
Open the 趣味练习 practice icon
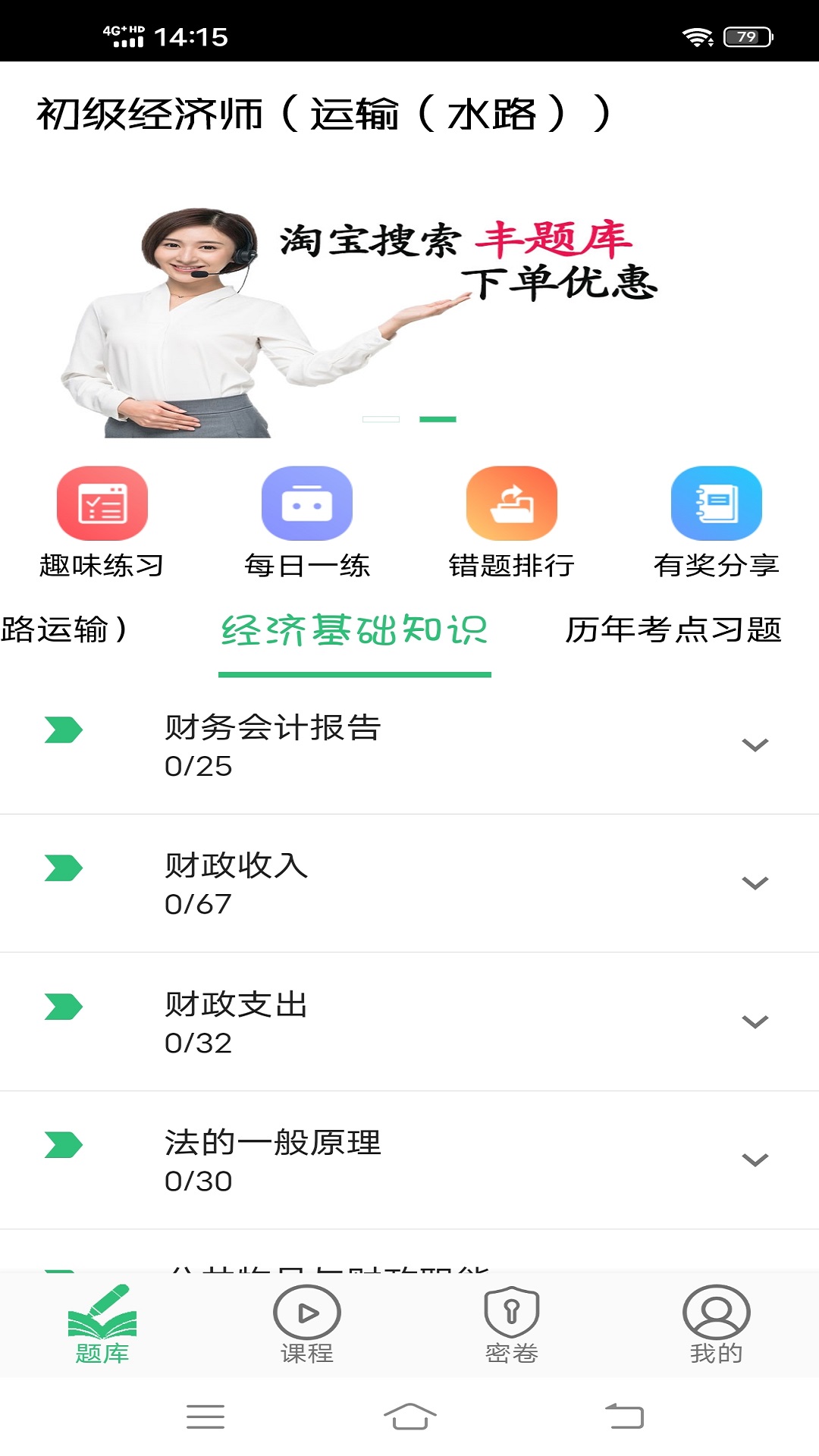(x=102, y=504)
